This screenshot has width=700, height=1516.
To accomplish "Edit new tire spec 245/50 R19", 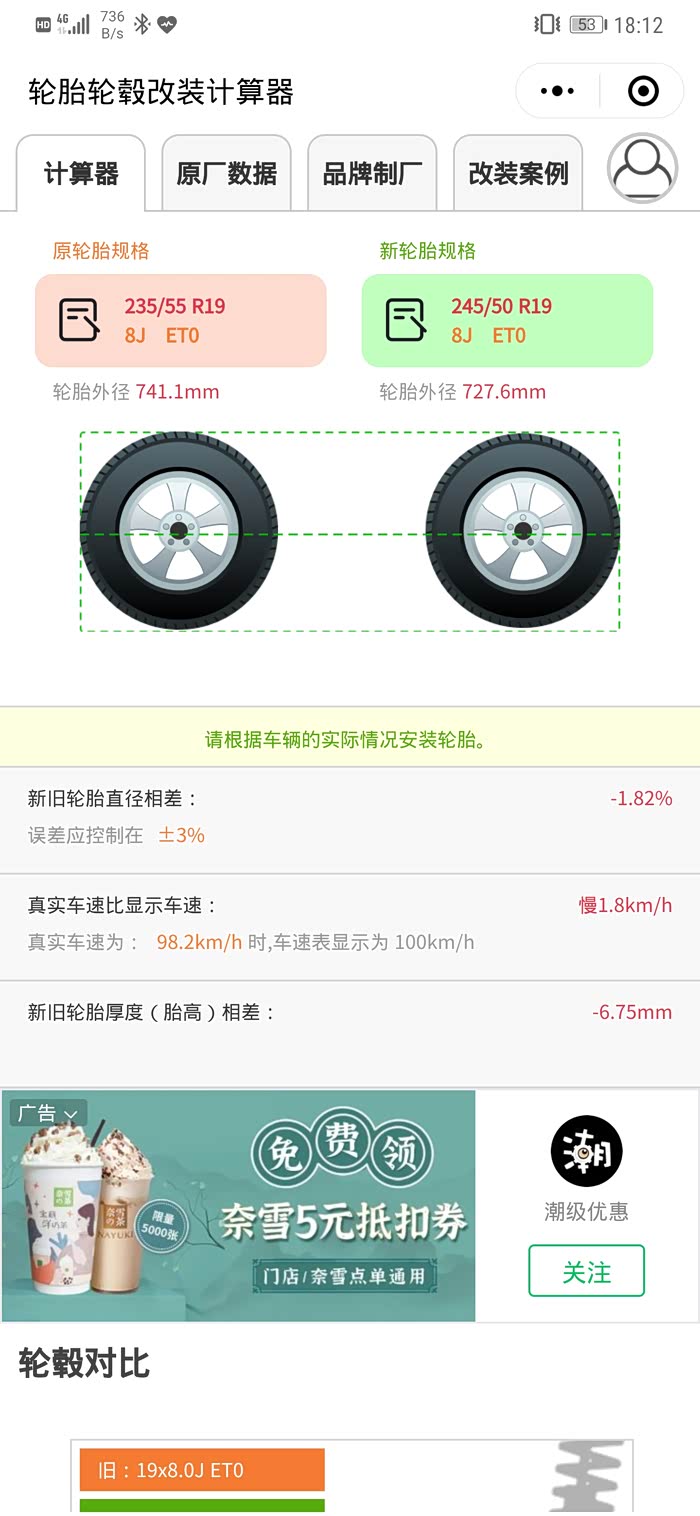I will pos(507,320).
